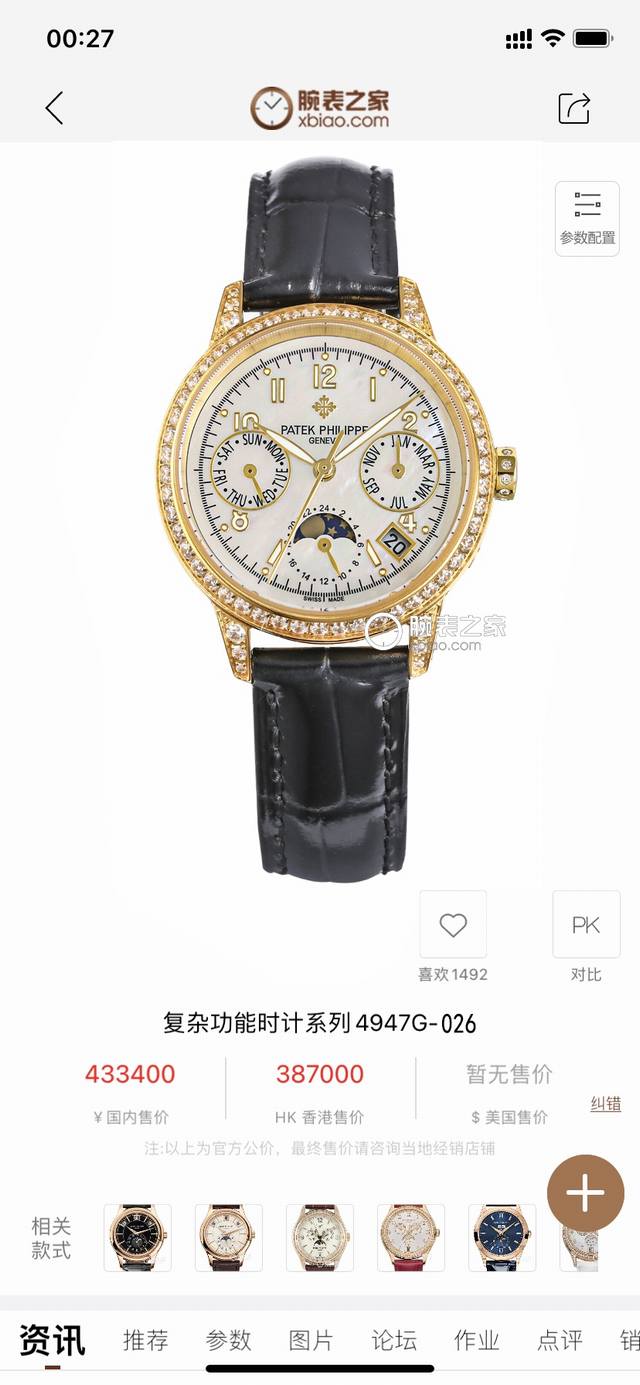Open the brown plus floating button

point(585,1193)
